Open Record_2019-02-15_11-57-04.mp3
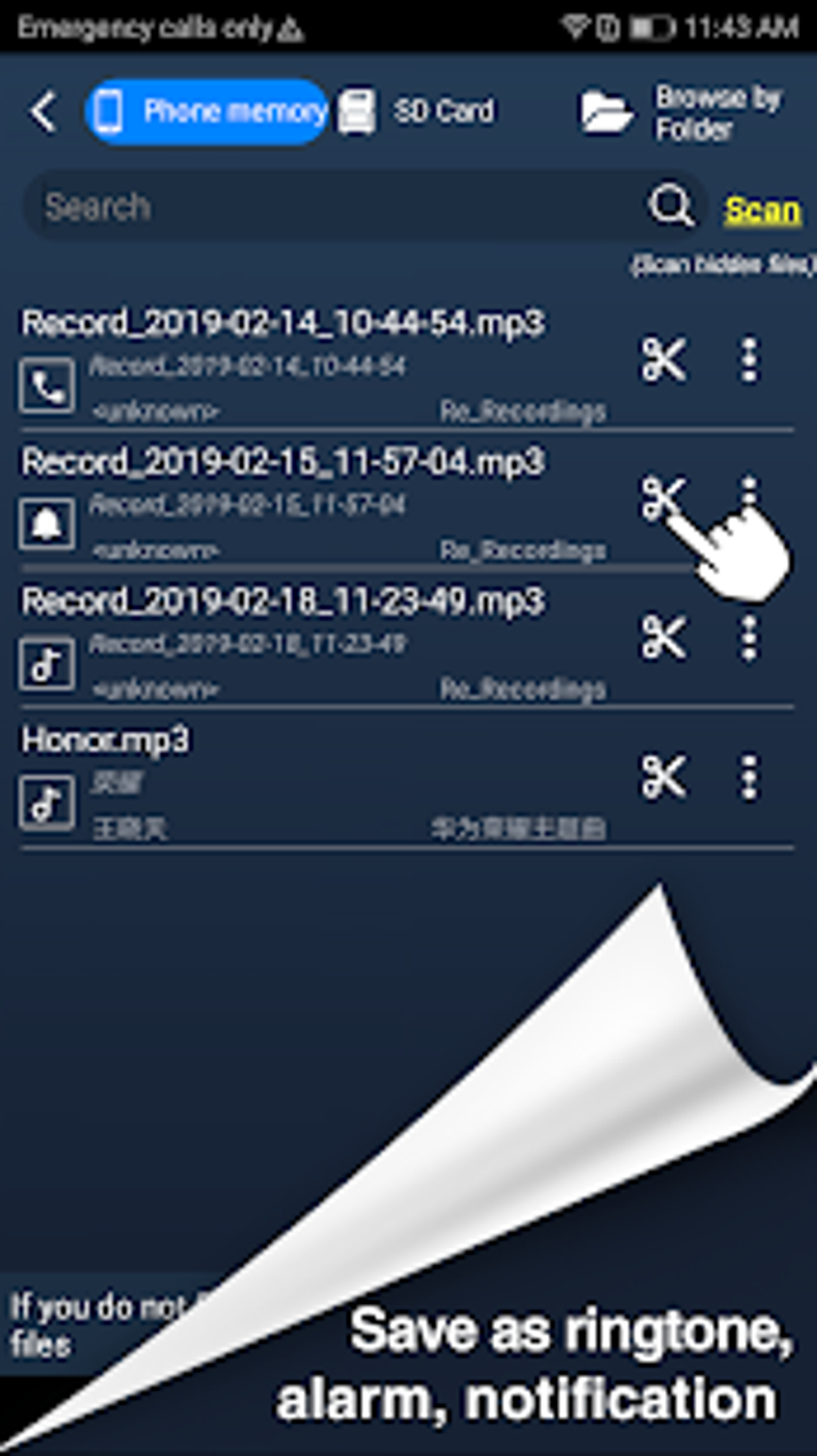Screen dimensions: 817x1456 pos(312,505)
